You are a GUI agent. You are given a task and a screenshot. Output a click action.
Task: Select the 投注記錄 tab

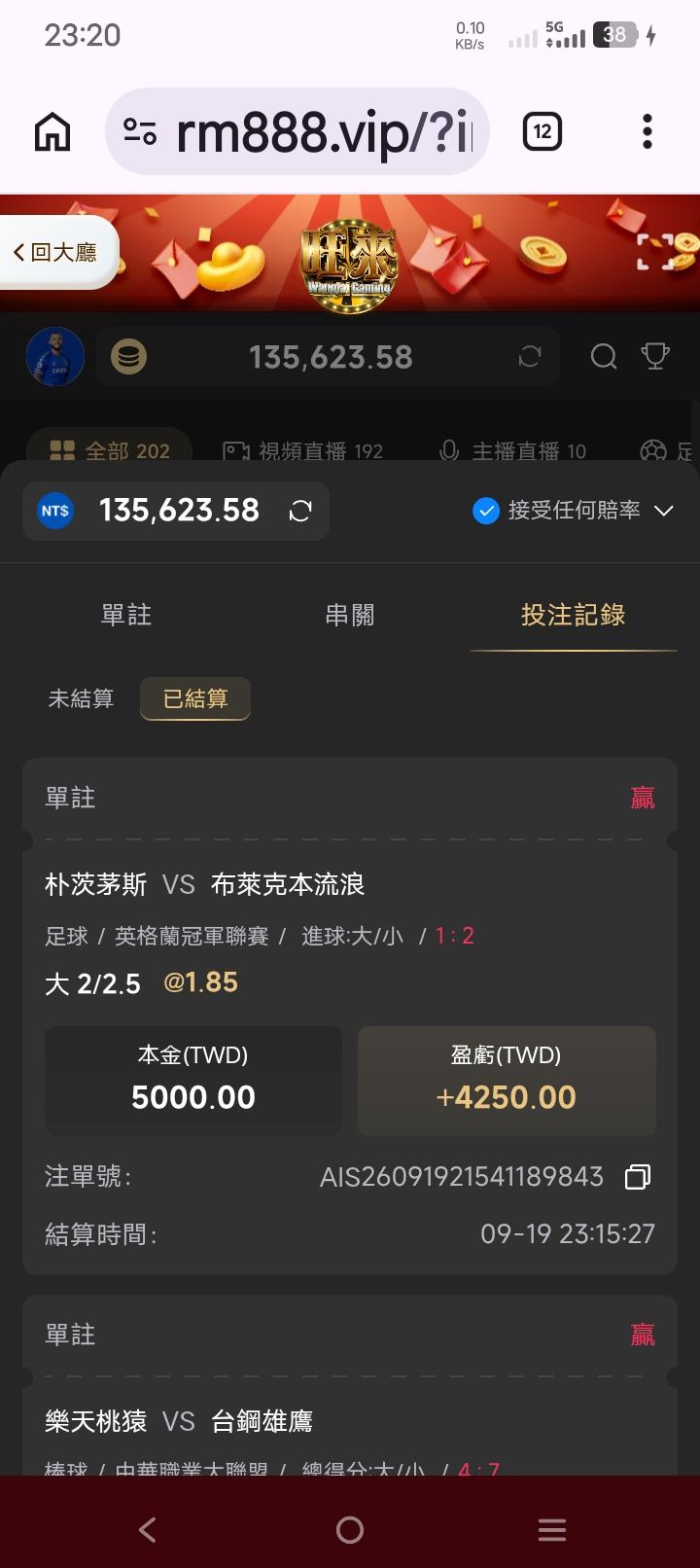click(574, 615)
